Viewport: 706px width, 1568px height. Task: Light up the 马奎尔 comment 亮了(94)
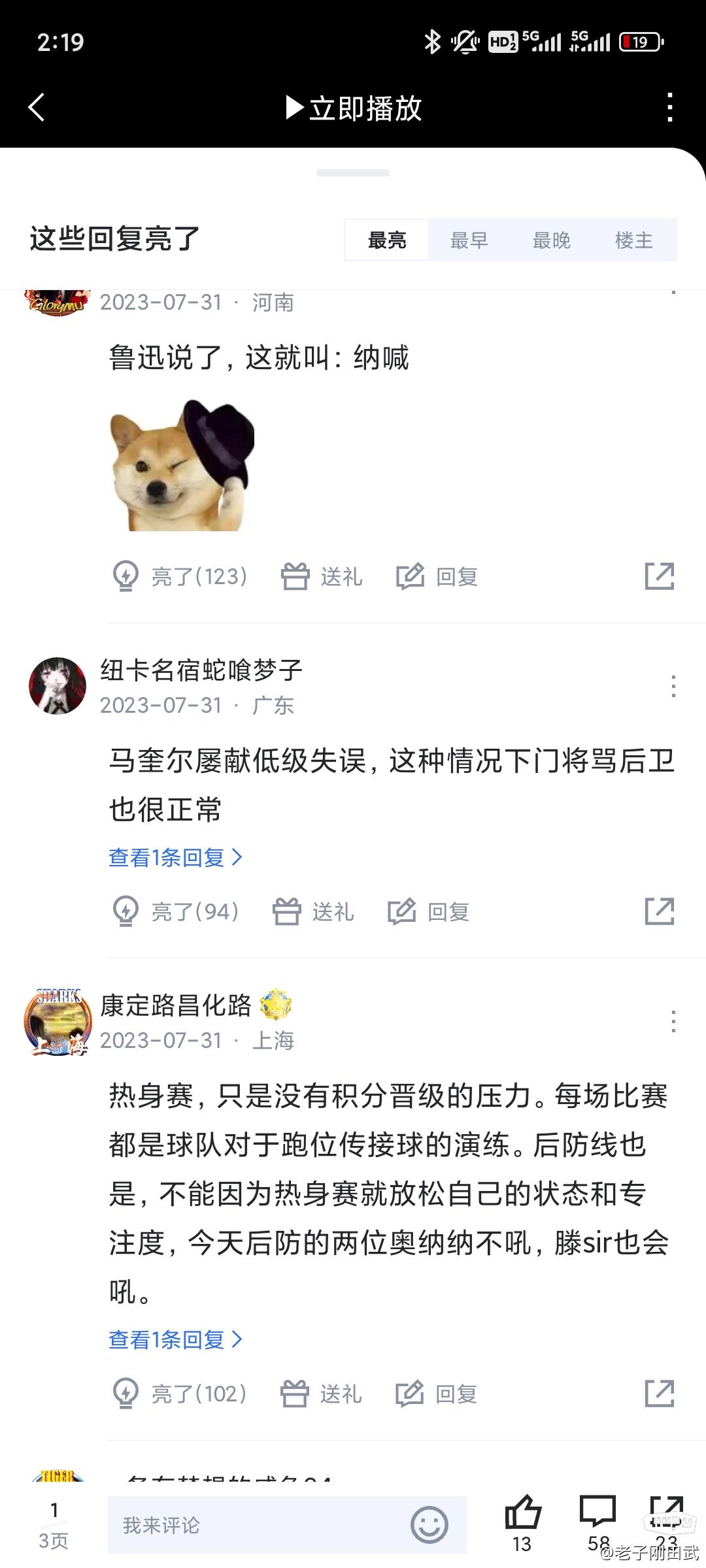175,911
